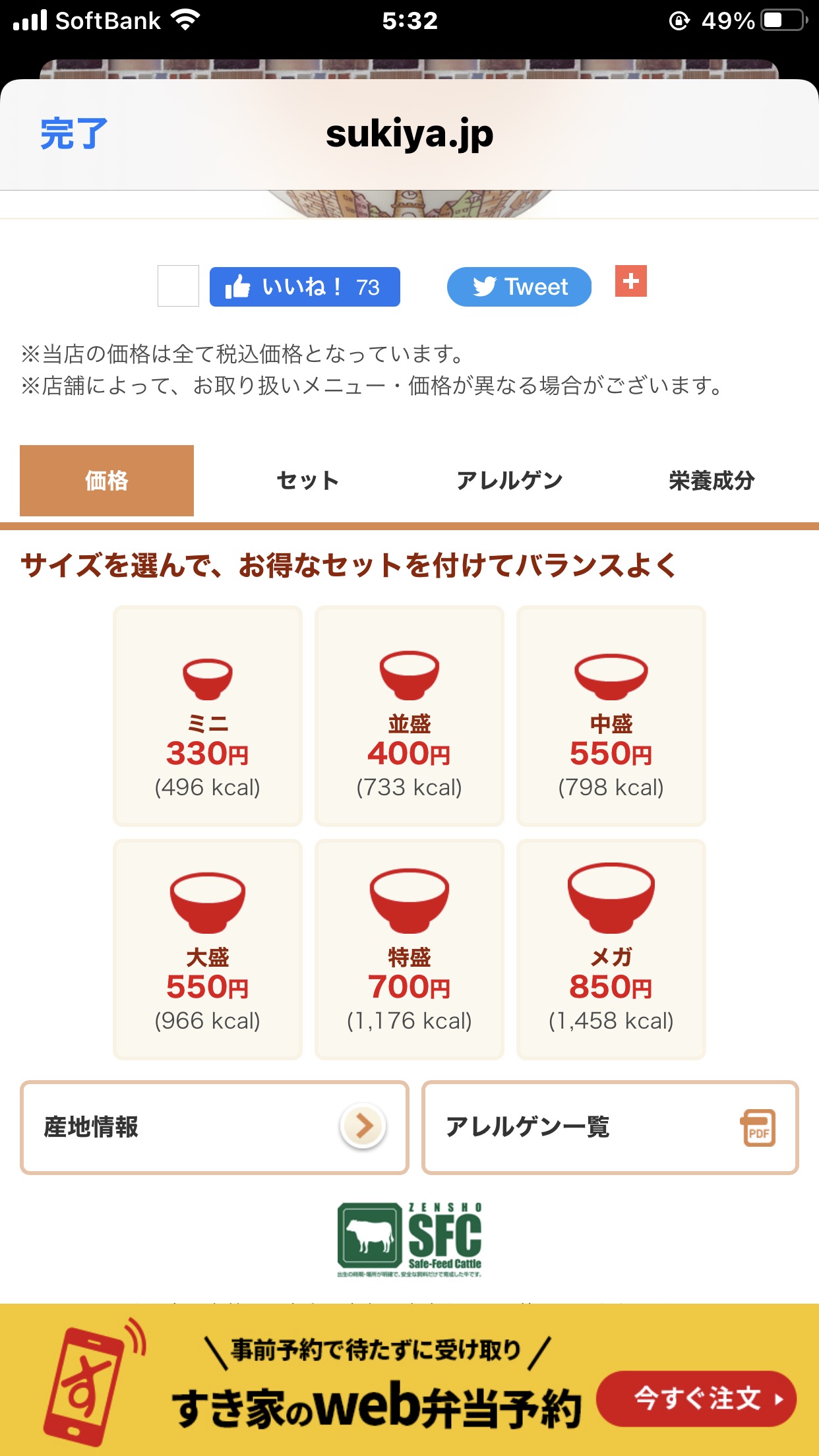819x1456 pixels.
Task: Choose the メガ 850円 size card
Action: [611, 950]
